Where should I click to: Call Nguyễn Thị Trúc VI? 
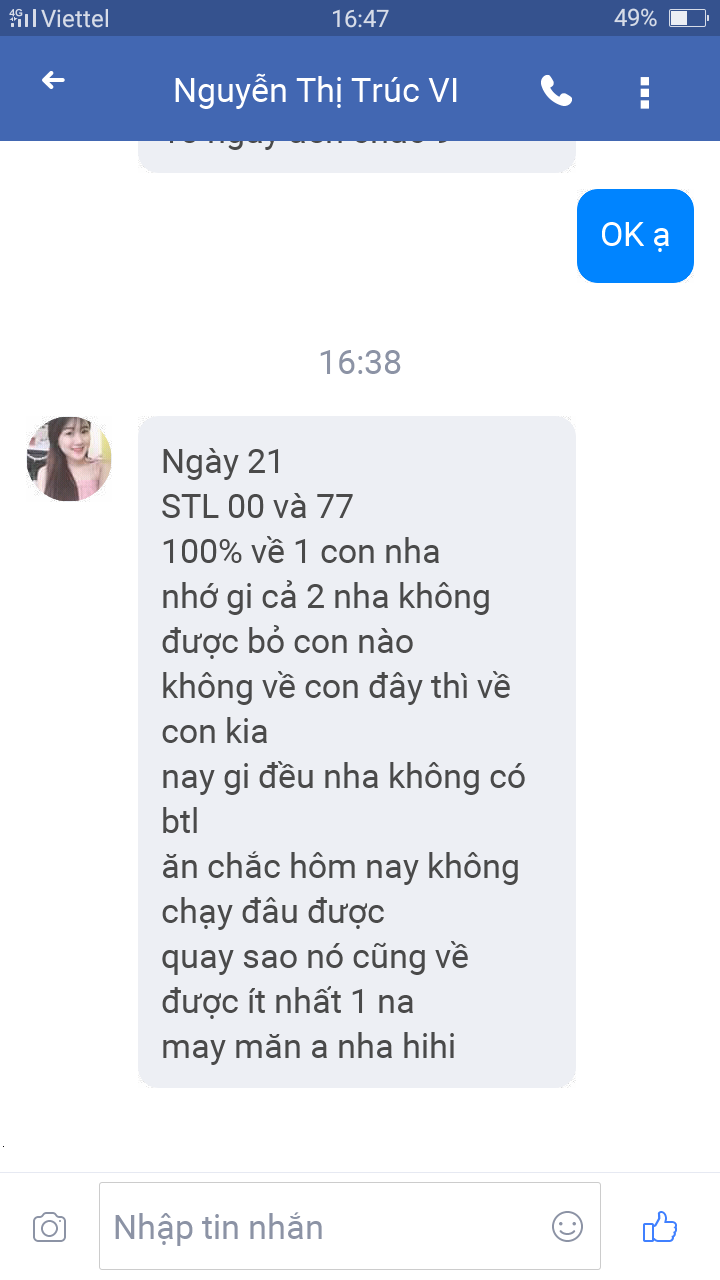click(556, 91)
